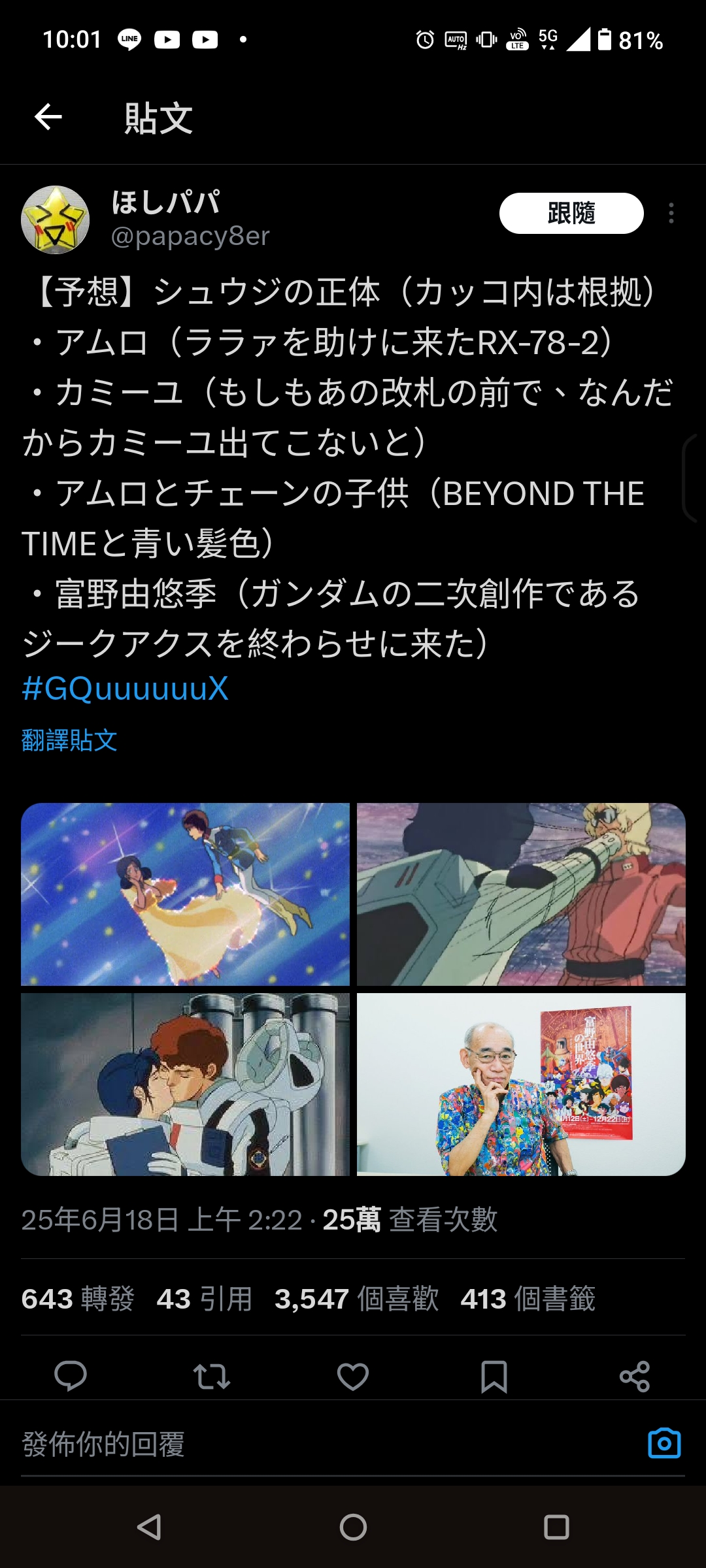Open the #GQuuuuuuX hashtag
The image size is (706, 1568).
(125, 689)
